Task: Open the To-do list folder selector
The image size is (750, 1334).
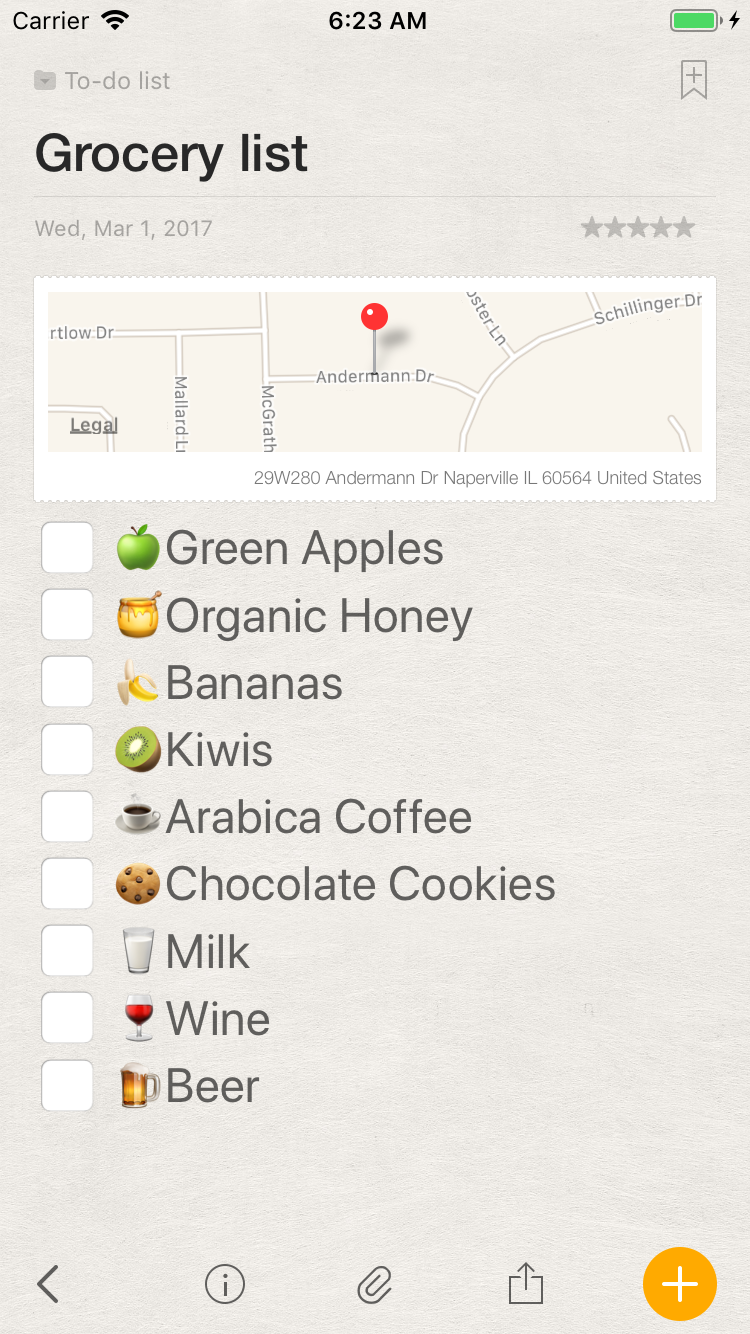Action: coord(102,81)
